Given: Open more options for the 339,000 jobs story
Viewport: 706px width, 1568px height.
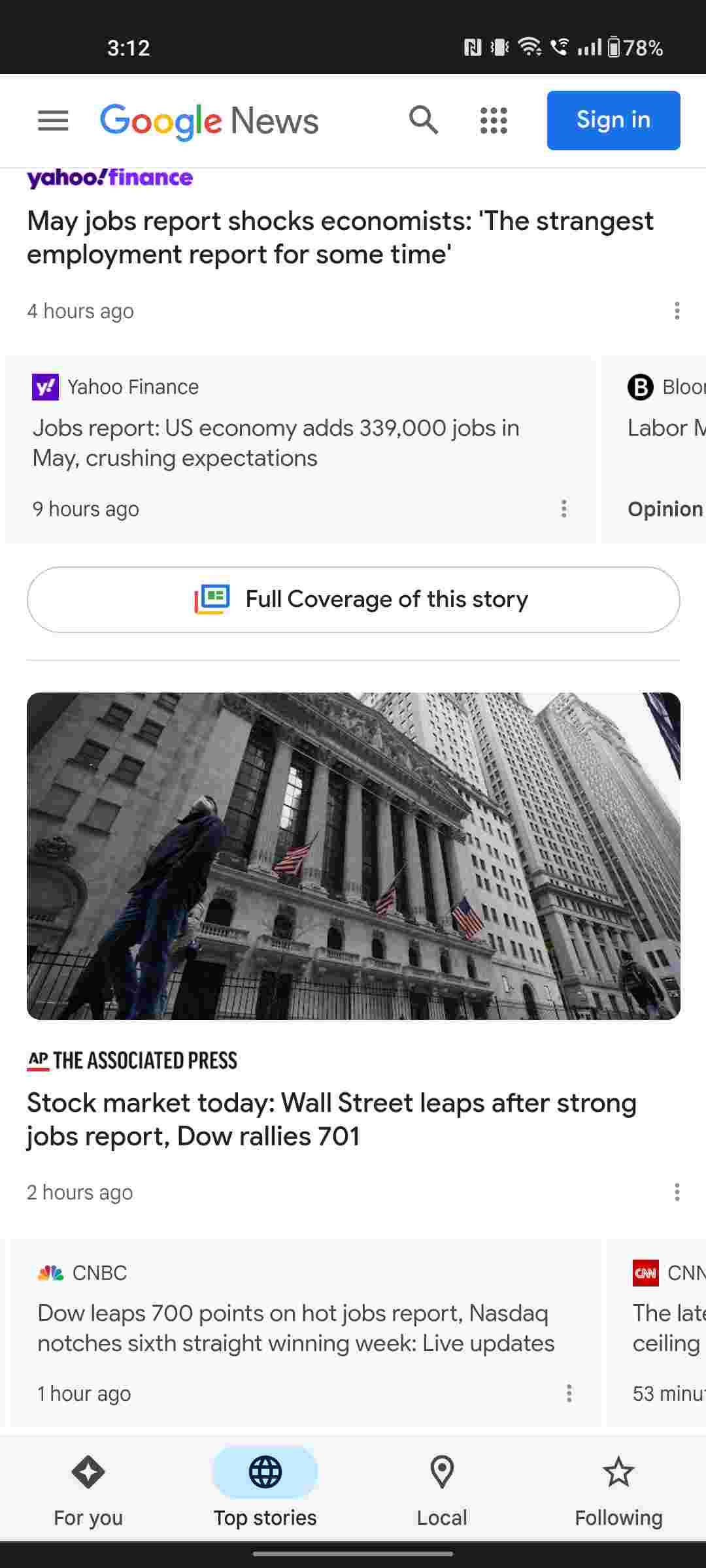Looking at the screenshot, I should point(564,509).
